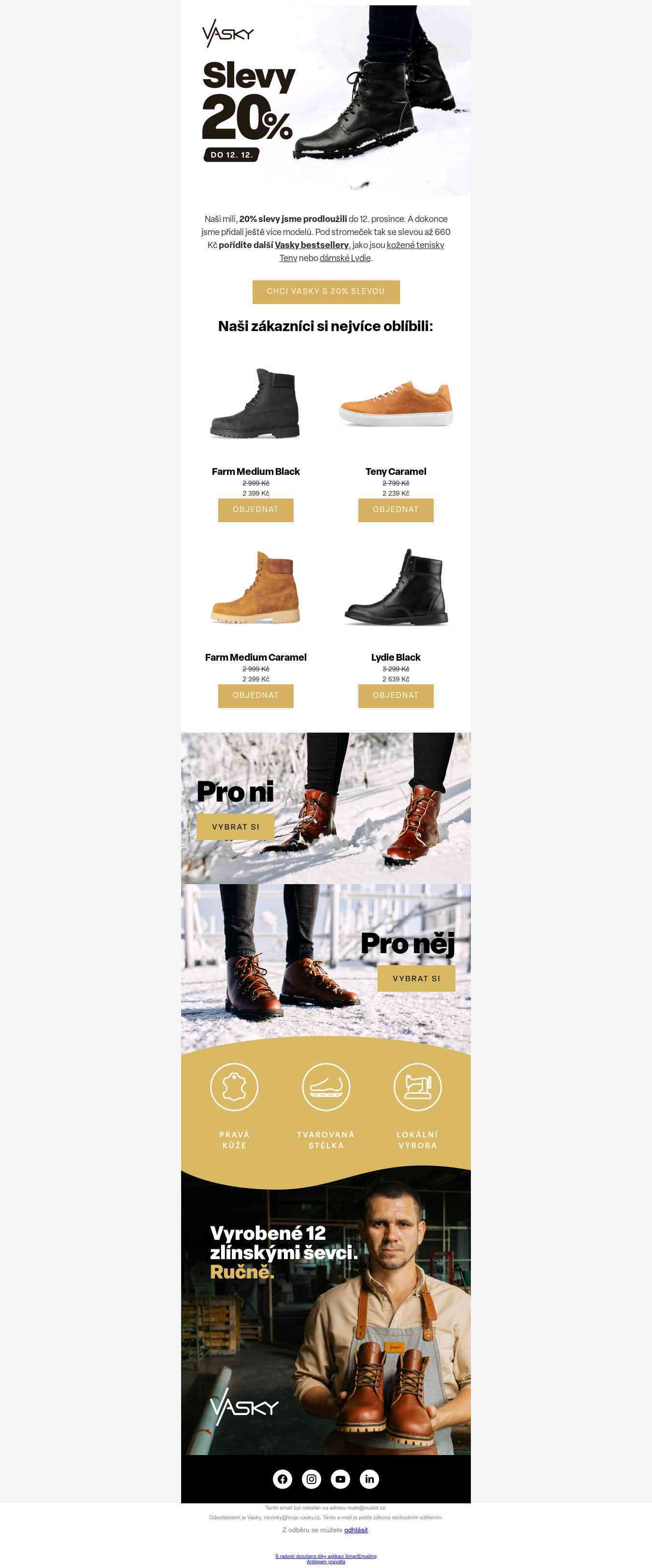Open the Instagram profile
Viewport: 652px width, 1568px height.
pyautogui.click(x=312, y=1479)
